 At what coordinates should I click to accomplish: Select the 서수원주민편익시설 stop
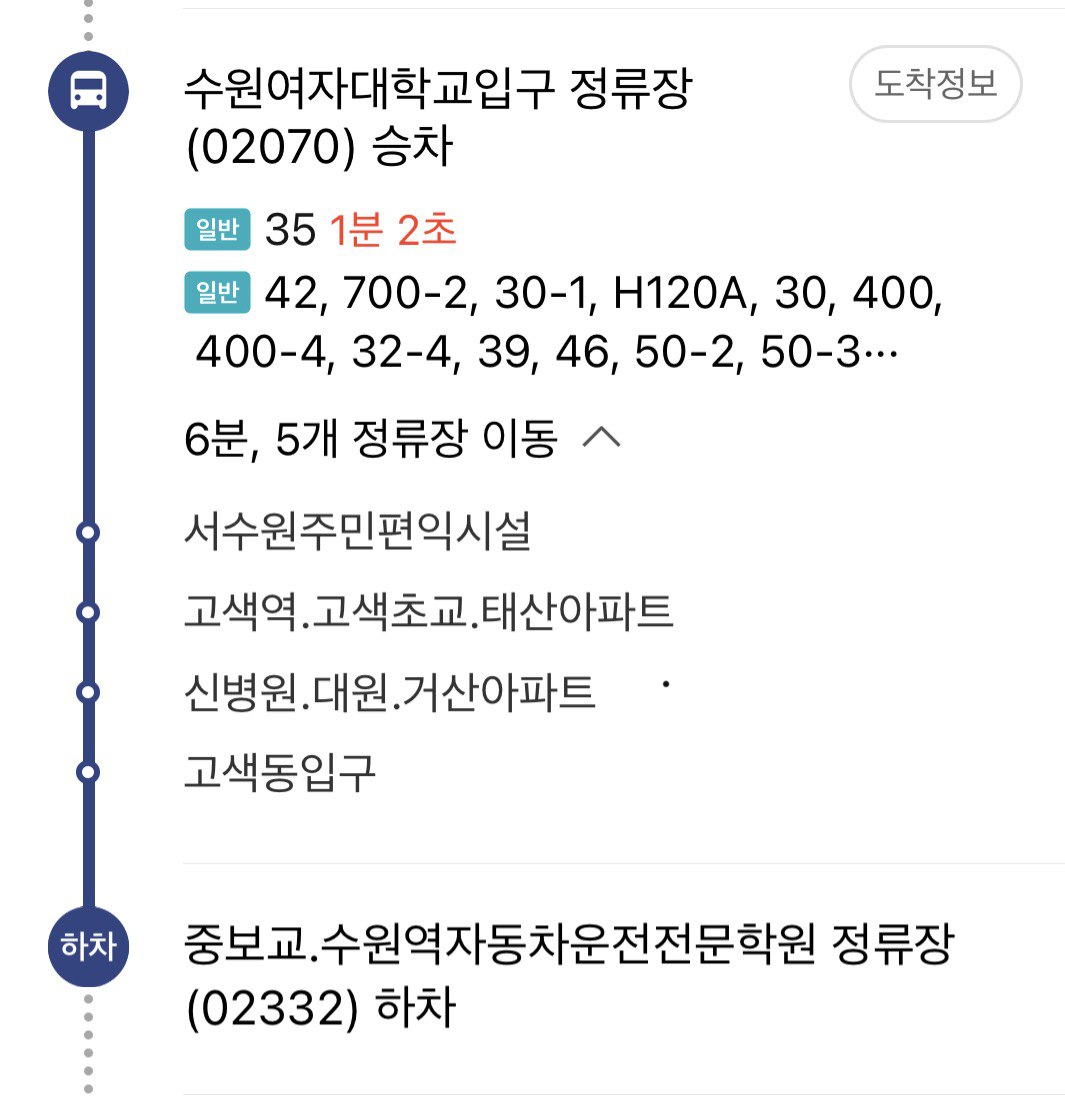[x=357, y=533]
